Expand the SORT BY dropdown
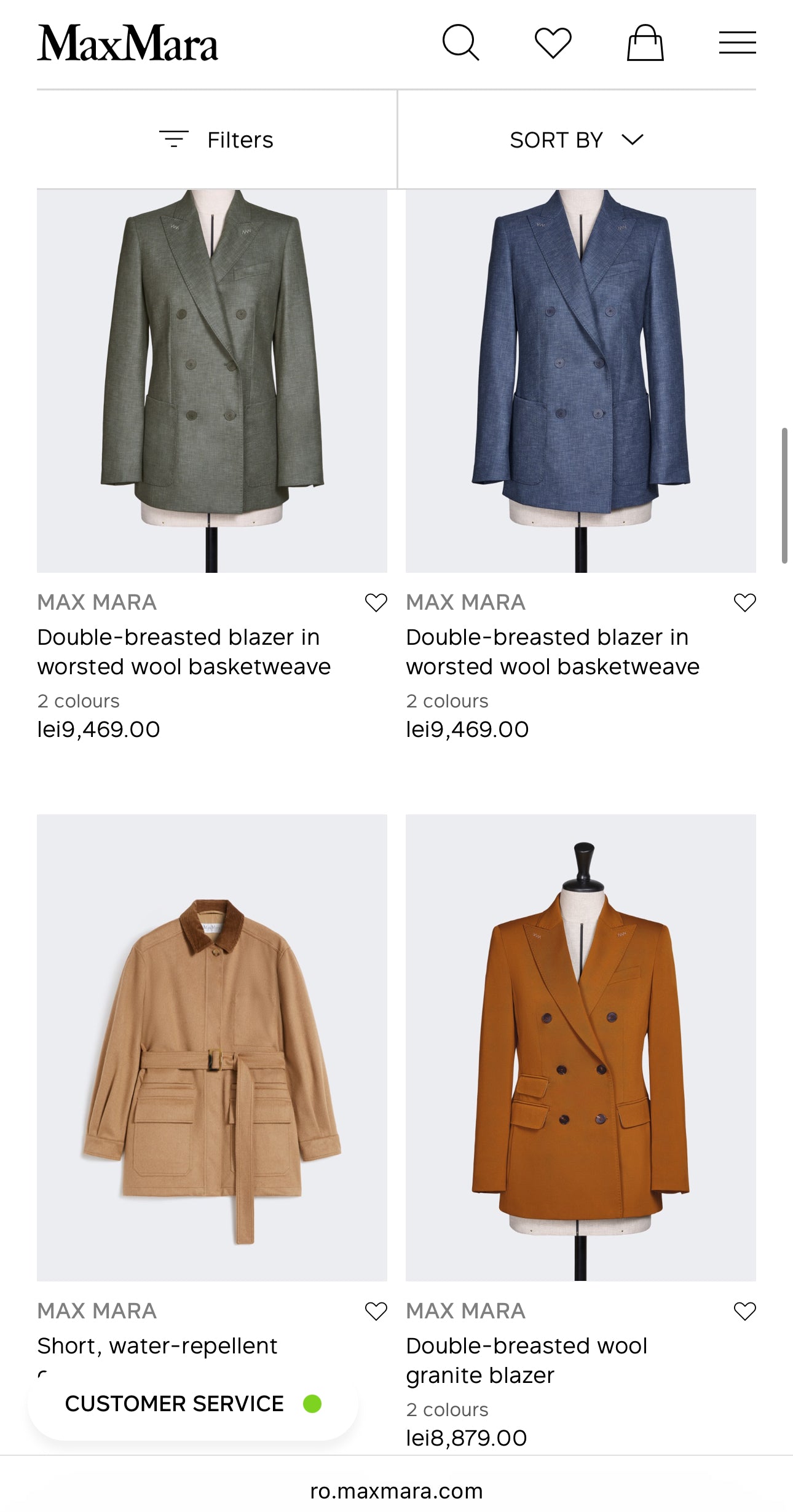793x1512 pixels. 577,140
